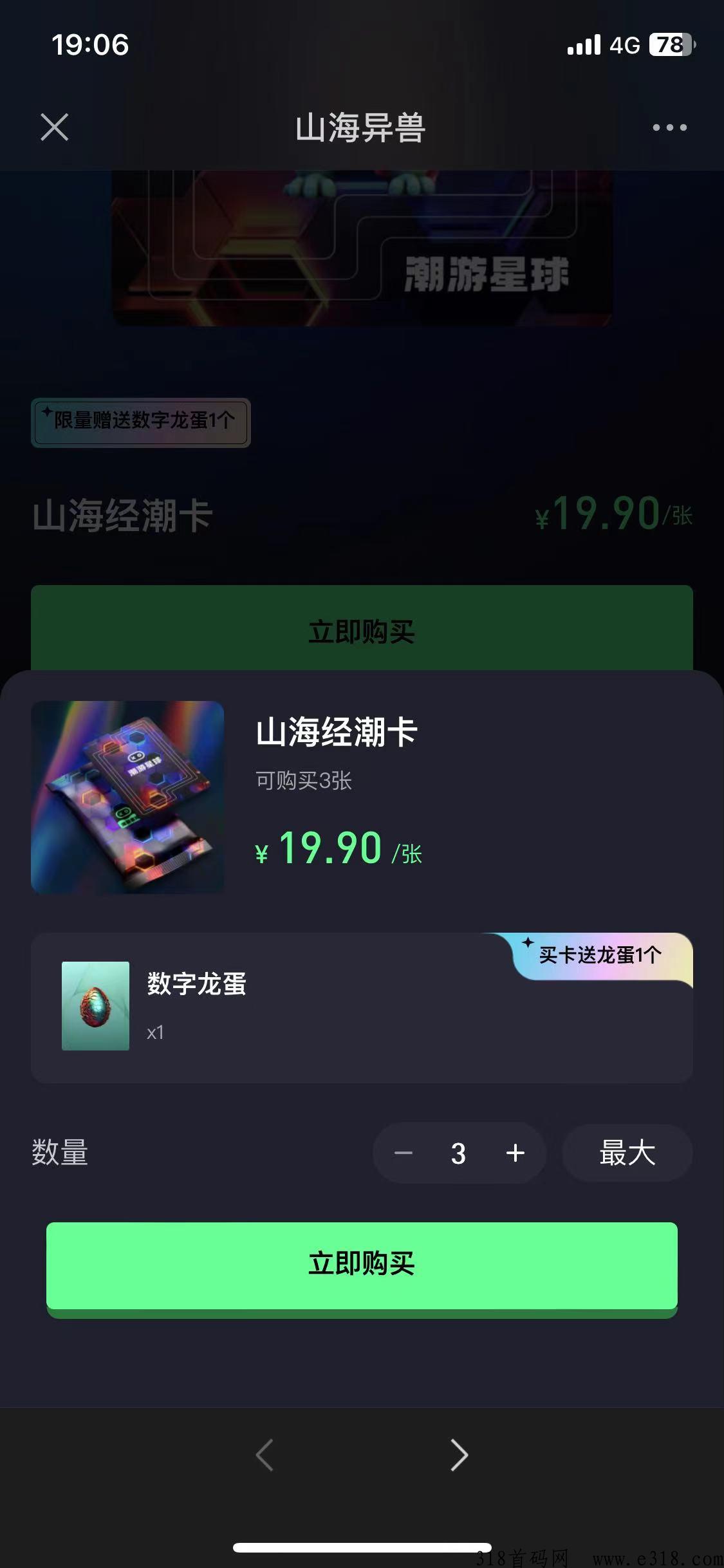Image resolution: width=724 pixels, height=1568 pixels.
Task: Open the three-dot more menu
Action: [669, 127]
